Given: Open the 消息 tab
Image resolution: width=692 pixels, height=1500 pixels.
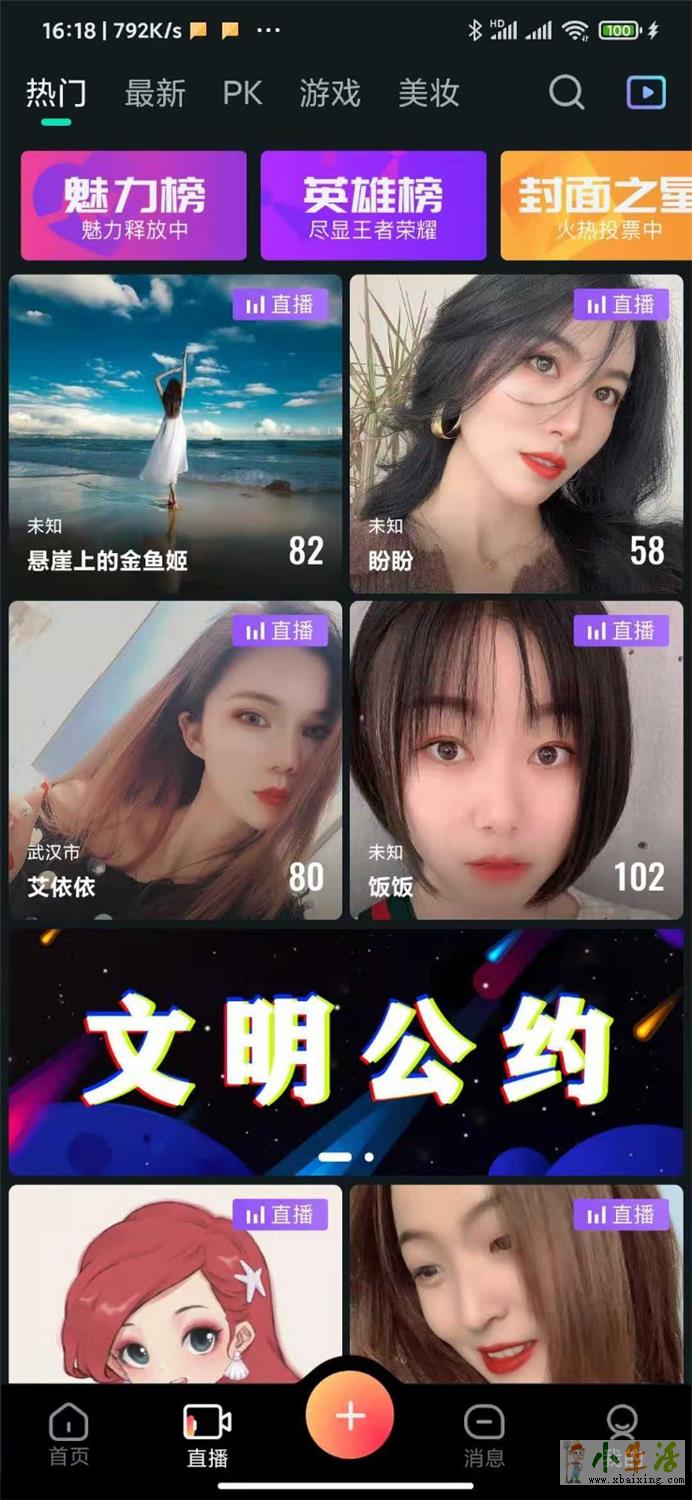Looking at the screenshot, I should (x=484, y=1434).
